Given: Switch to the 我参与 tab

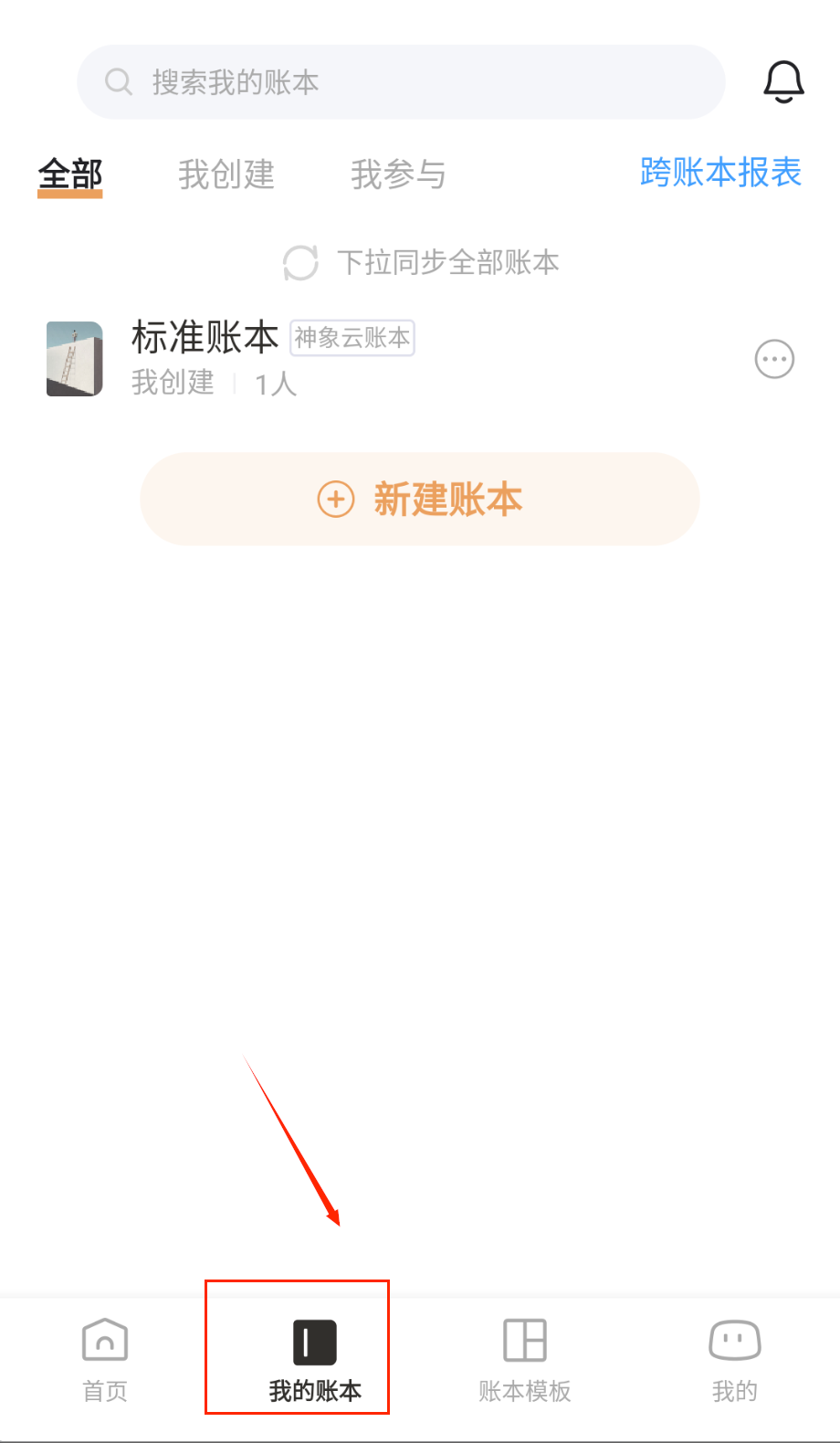Looking at the screenshot, I should tap(398, 174).
